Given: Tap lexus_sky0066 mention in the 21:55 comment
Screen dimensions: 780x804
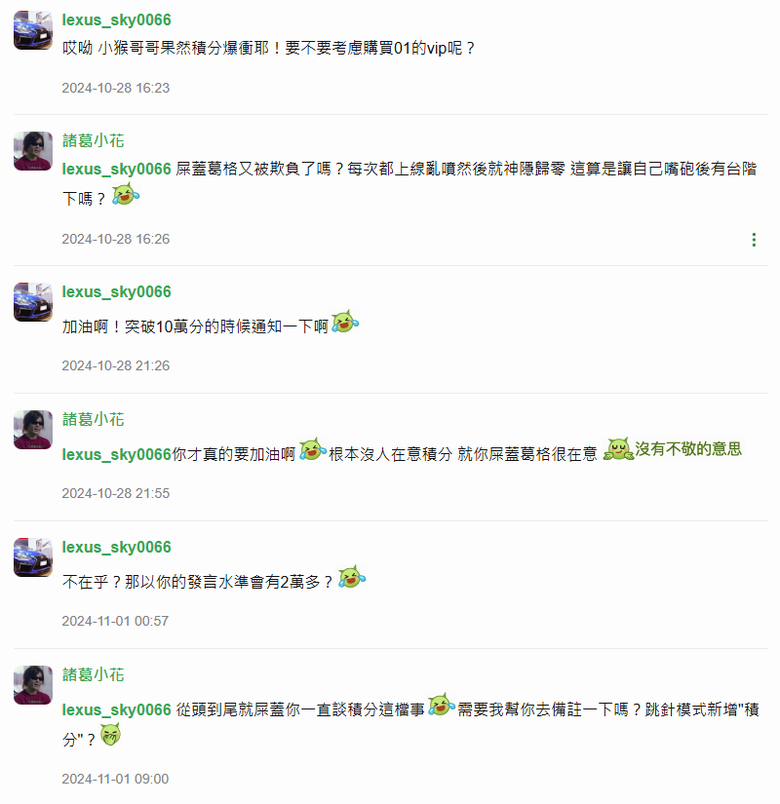Looking at the screenshot, I should (x=116, y=454).
